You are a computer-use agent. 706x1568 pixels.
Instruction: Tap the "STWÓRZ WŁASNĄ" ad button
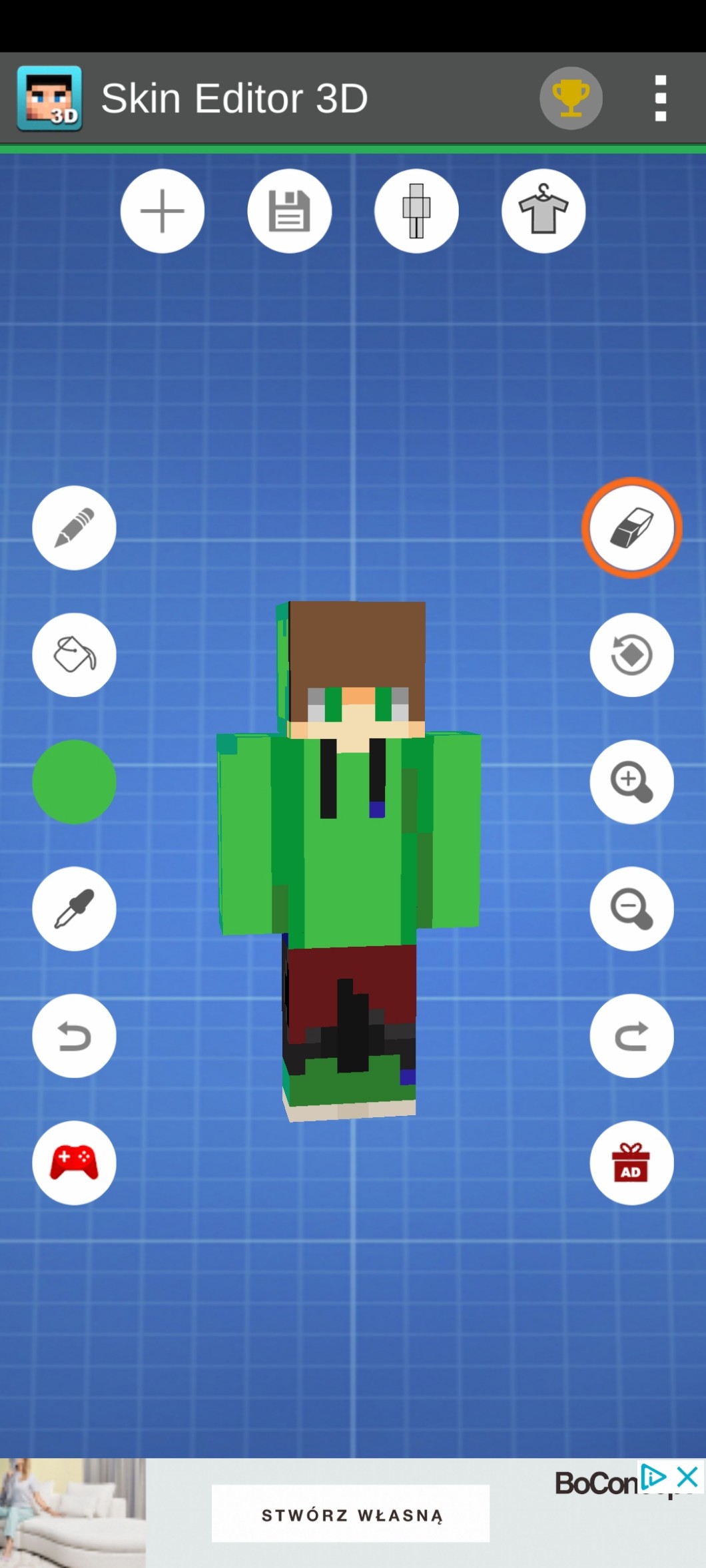[x=350, y=1515]
